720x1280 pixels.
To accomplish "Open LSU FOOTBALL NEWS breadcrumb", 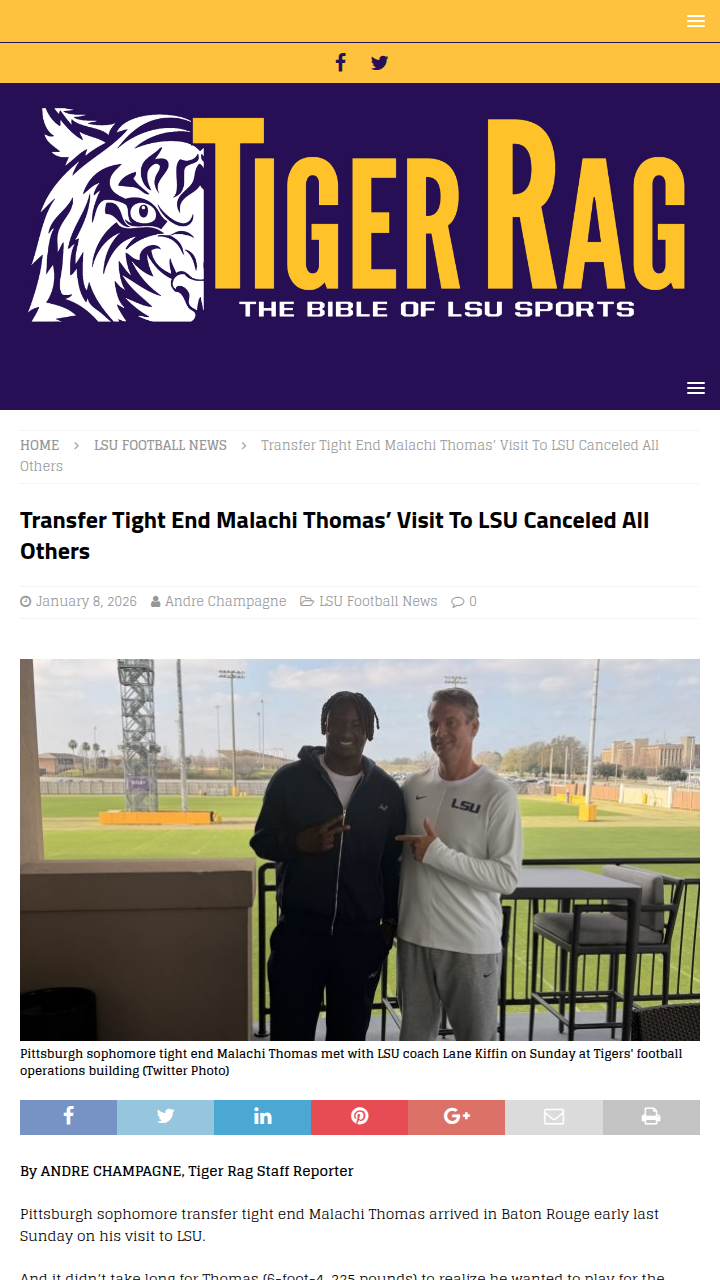I will (160, 445).
